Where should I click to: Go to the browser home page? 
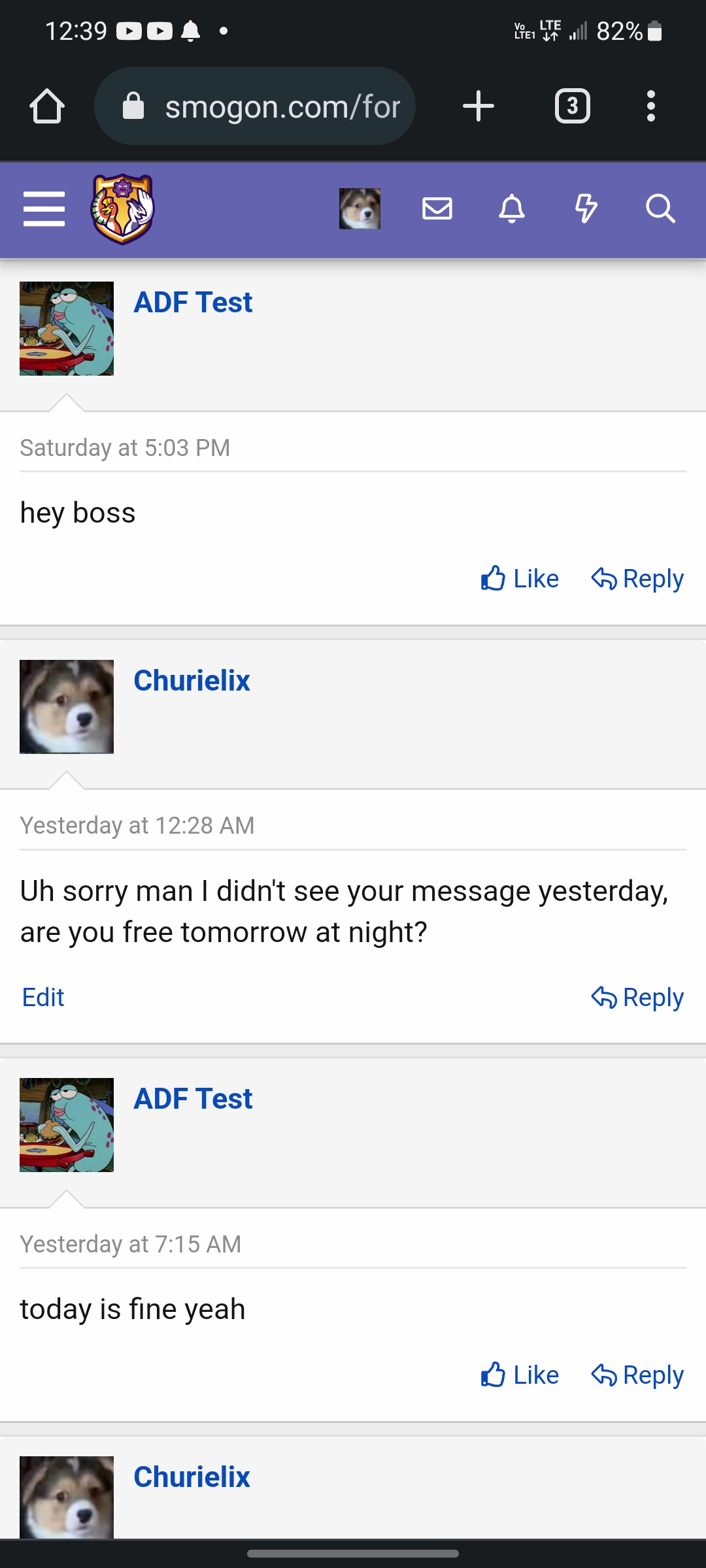click(x=47, y=106)
